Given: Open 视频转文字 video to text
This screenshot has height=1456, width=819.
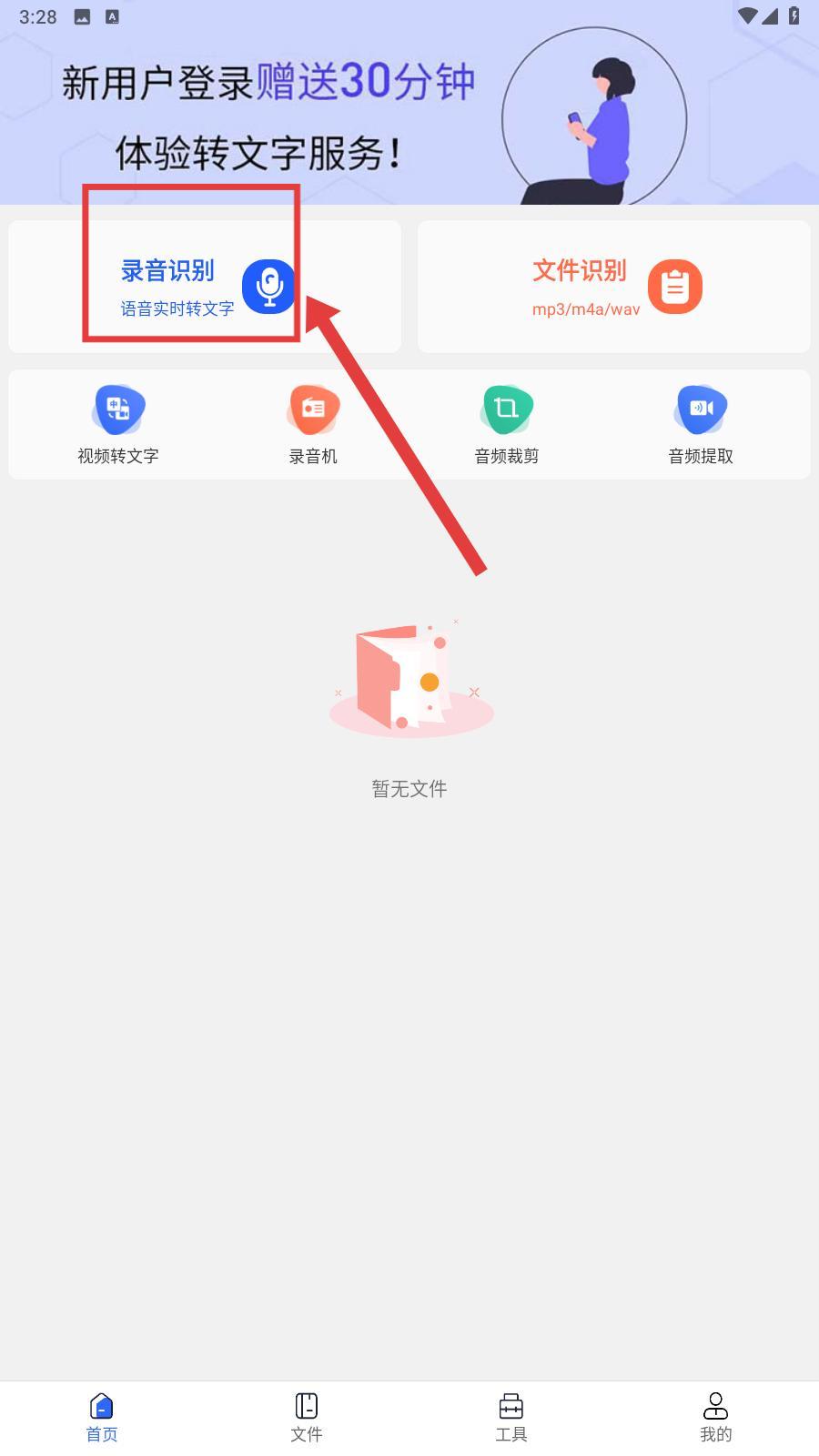Looking at the screenshot, I should tap(118, 425).
